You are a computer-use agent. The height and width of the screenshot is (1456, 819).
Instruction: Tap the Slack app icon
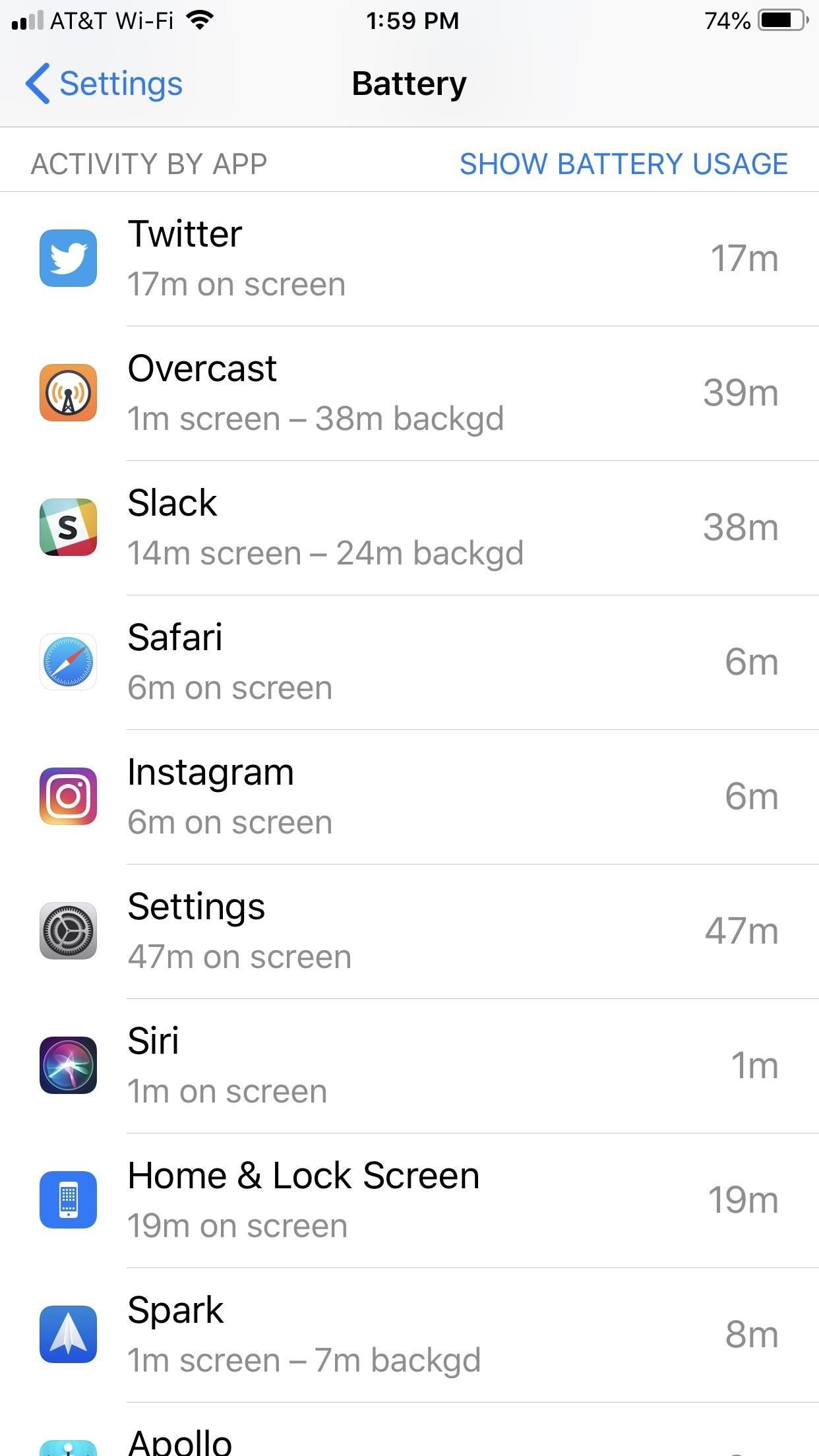click(x=68, y=528)
